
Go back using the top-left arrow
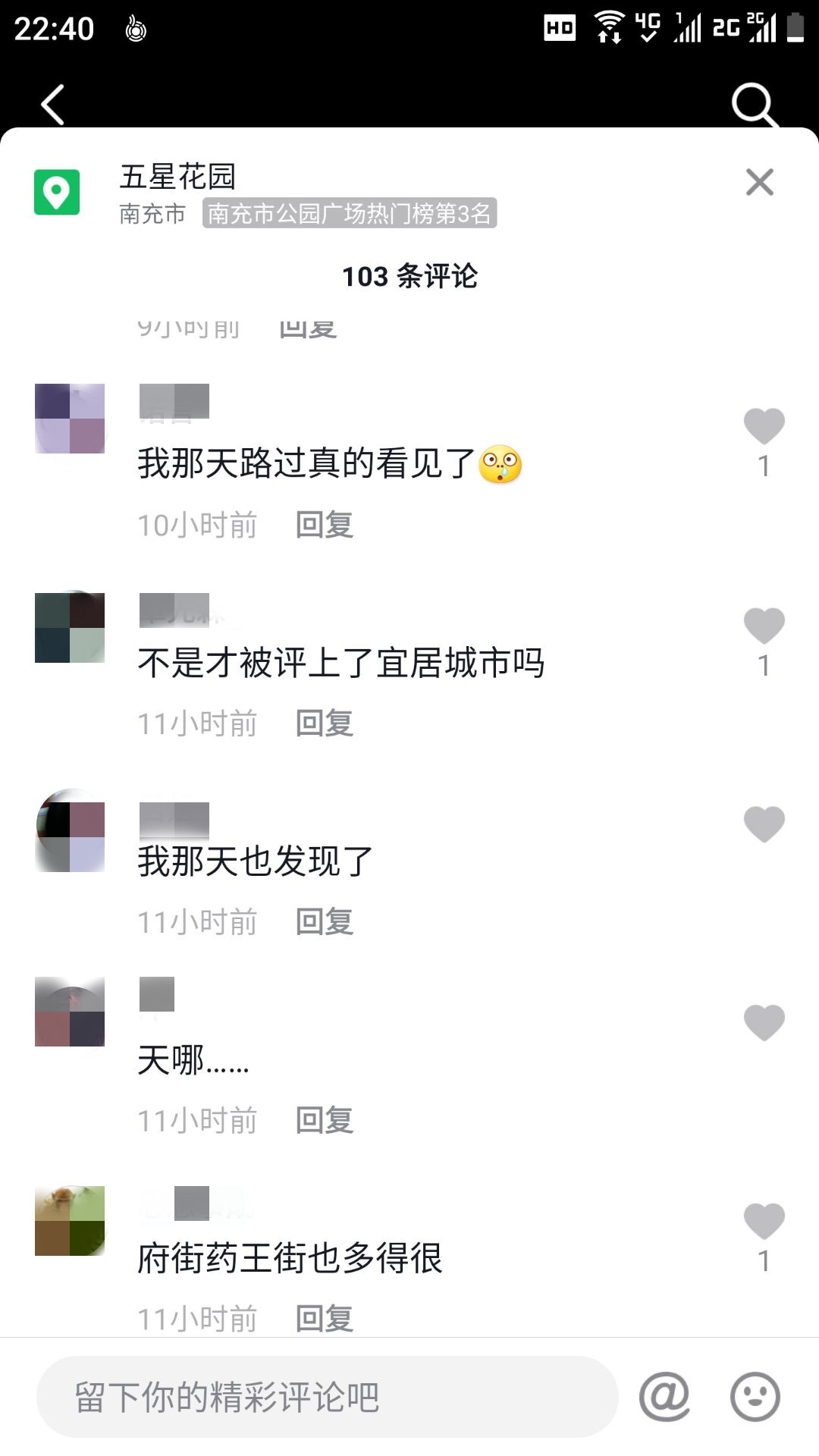coord(53,104)
